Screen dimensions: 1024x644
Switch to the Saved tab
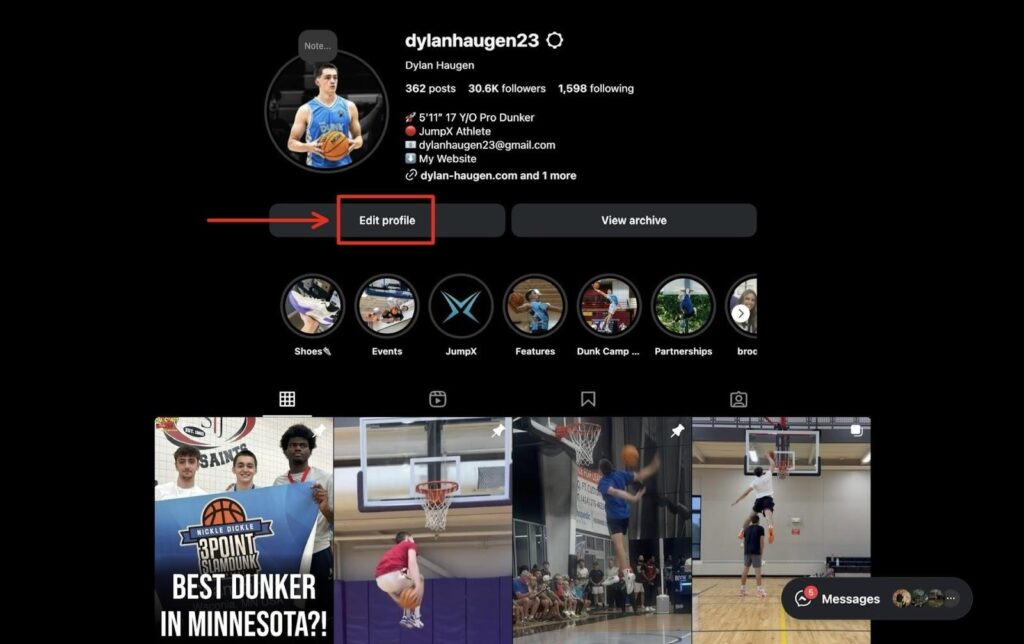click(588, 399)
